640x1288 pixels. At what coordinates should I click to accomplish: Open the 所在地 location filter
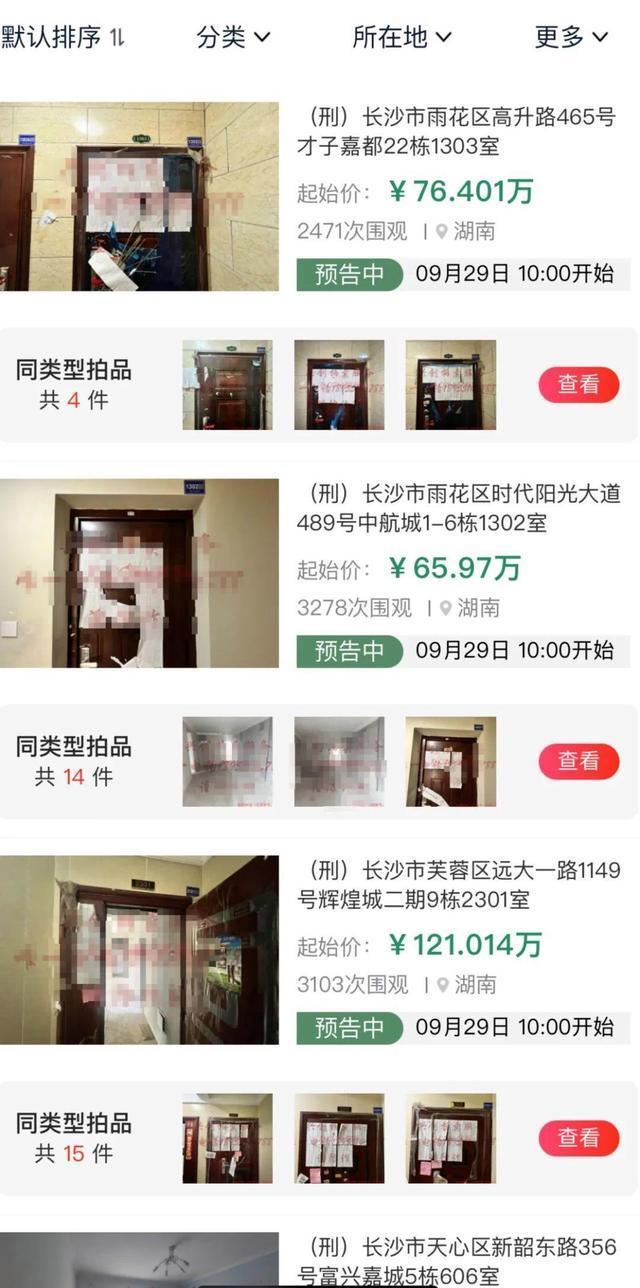pos(402,38)
